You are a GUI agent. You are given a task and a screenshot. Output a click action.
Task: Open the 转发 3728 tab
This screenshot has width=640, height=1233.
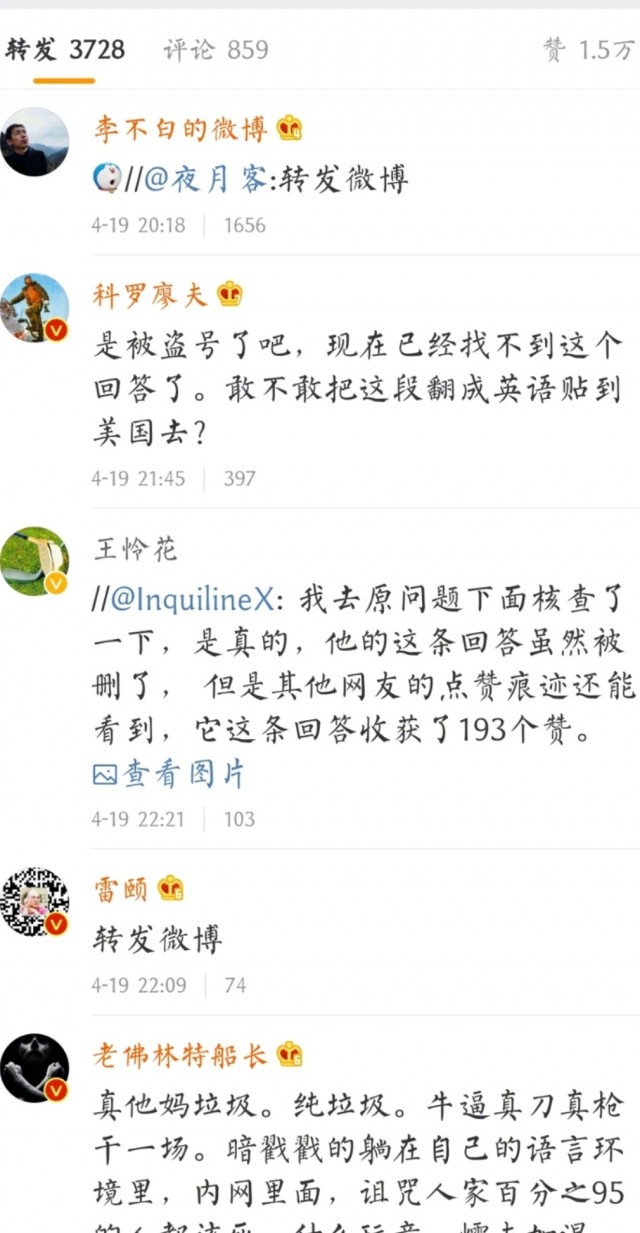(x=65, y=49)
